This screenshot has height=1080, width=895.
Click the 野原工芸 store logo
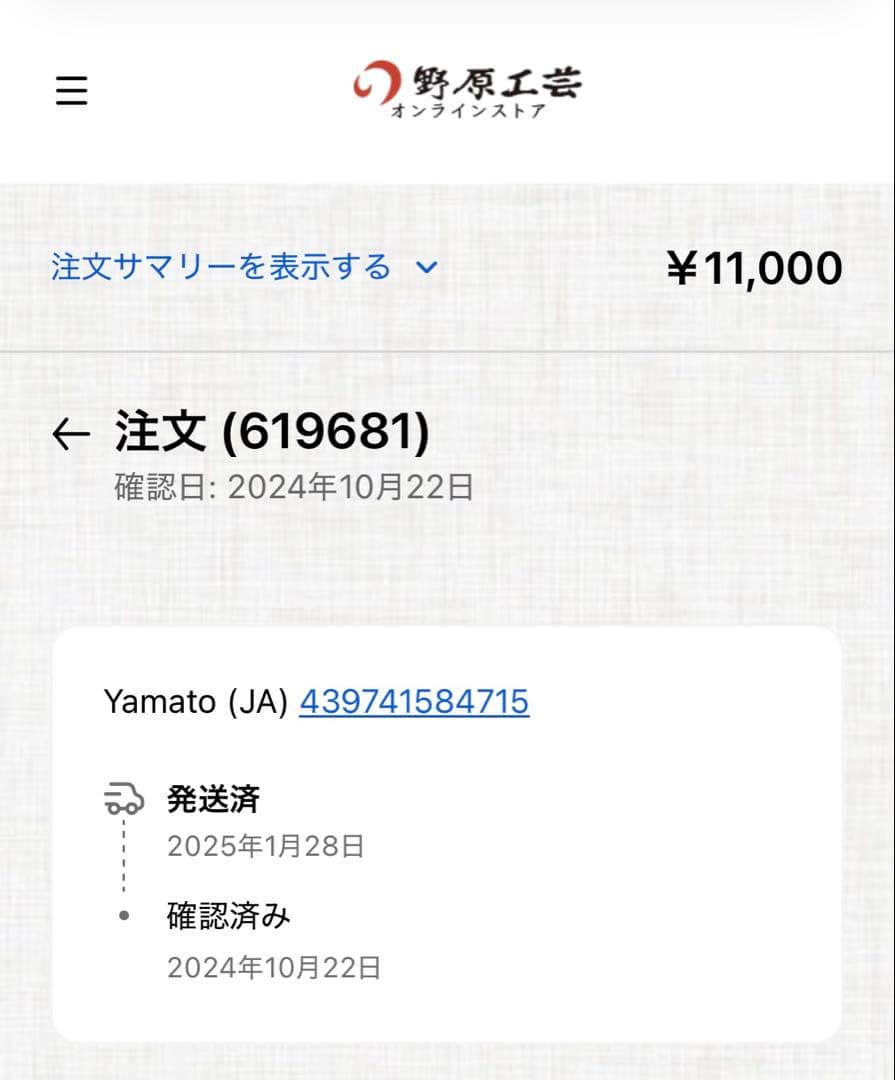465,88
